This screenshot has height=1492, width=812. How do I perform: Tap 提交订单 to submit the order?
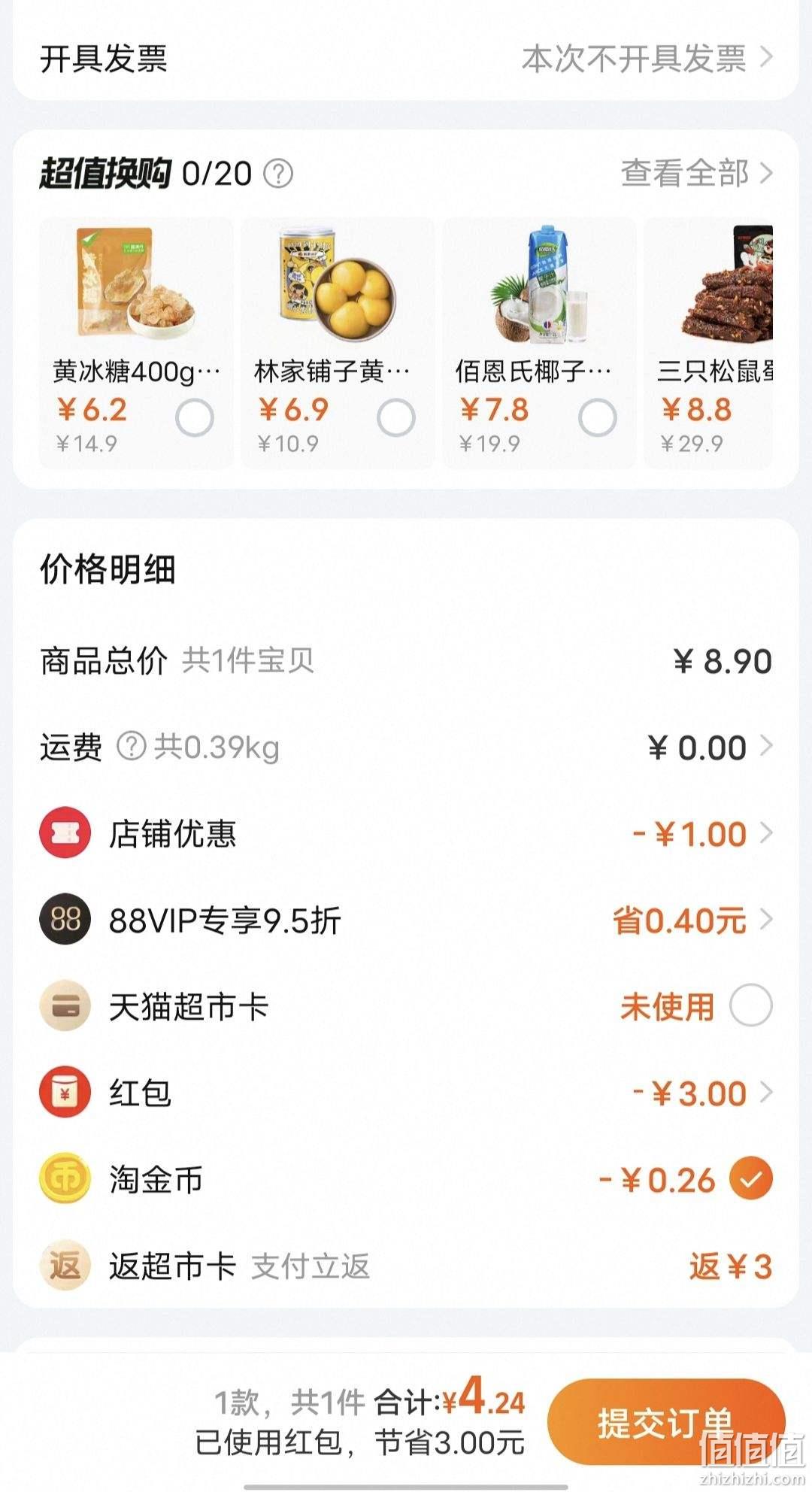tap(666, 1422)
